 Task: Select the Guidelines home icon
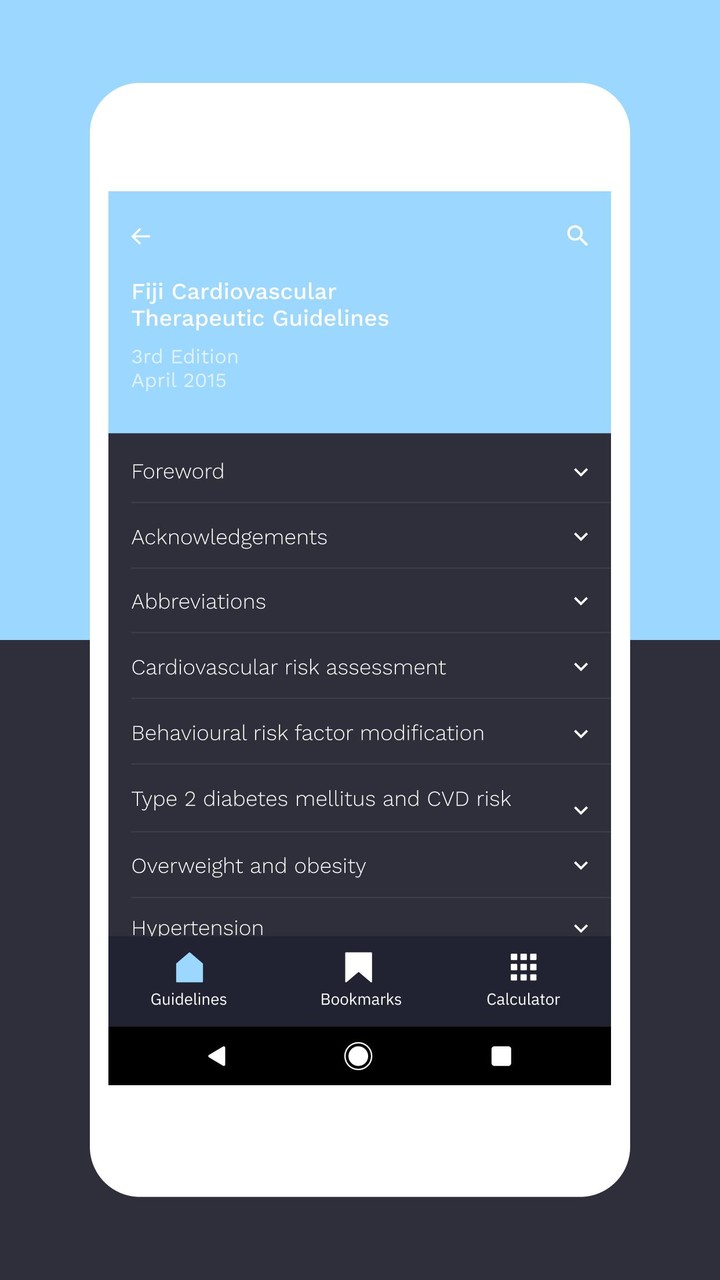coord(188,967)
